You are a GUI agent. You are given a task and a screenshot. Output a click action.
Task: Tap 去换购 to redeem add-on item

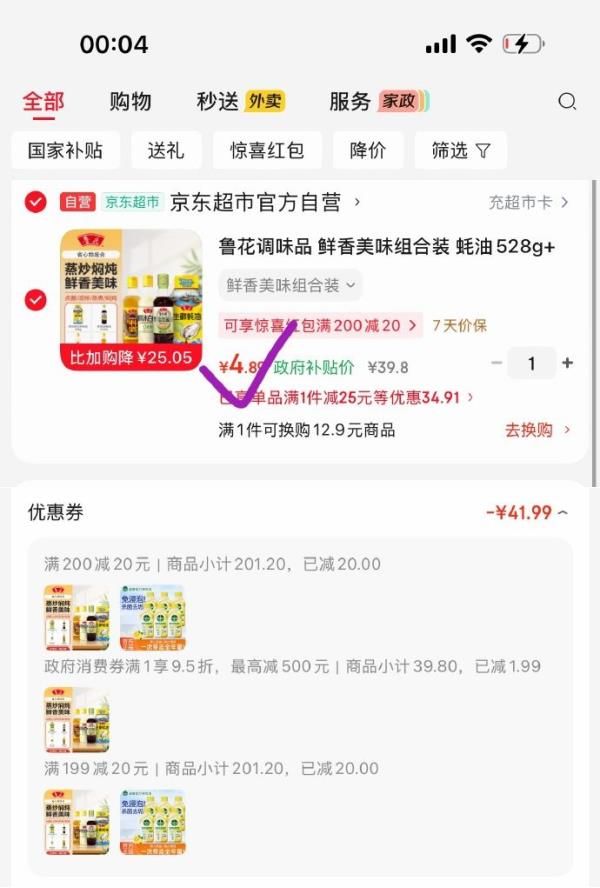pyautogui.click(x=537, y=430)
